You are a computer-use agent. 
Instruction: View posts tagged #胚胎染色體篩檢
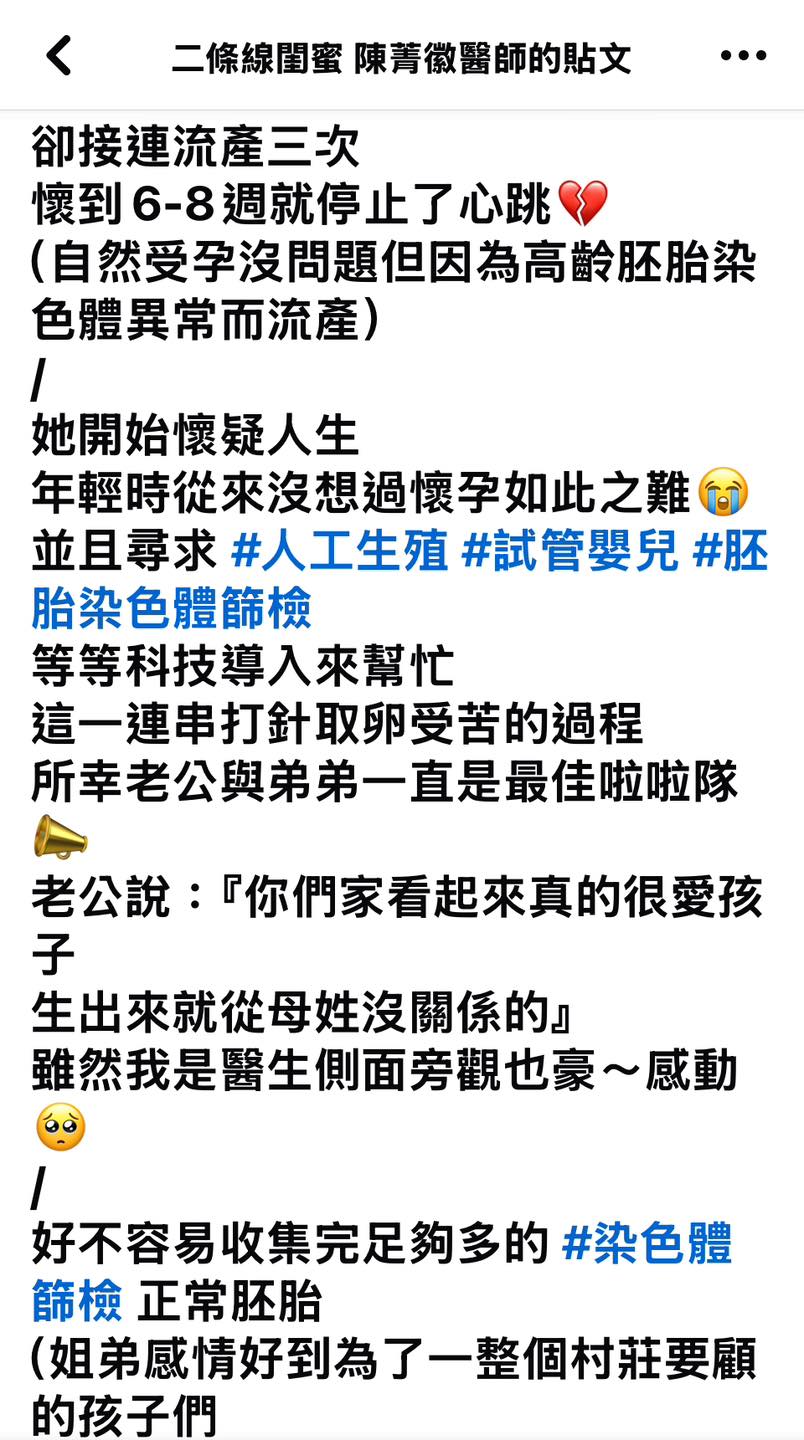pyautogui.click(x=172, y=607)
